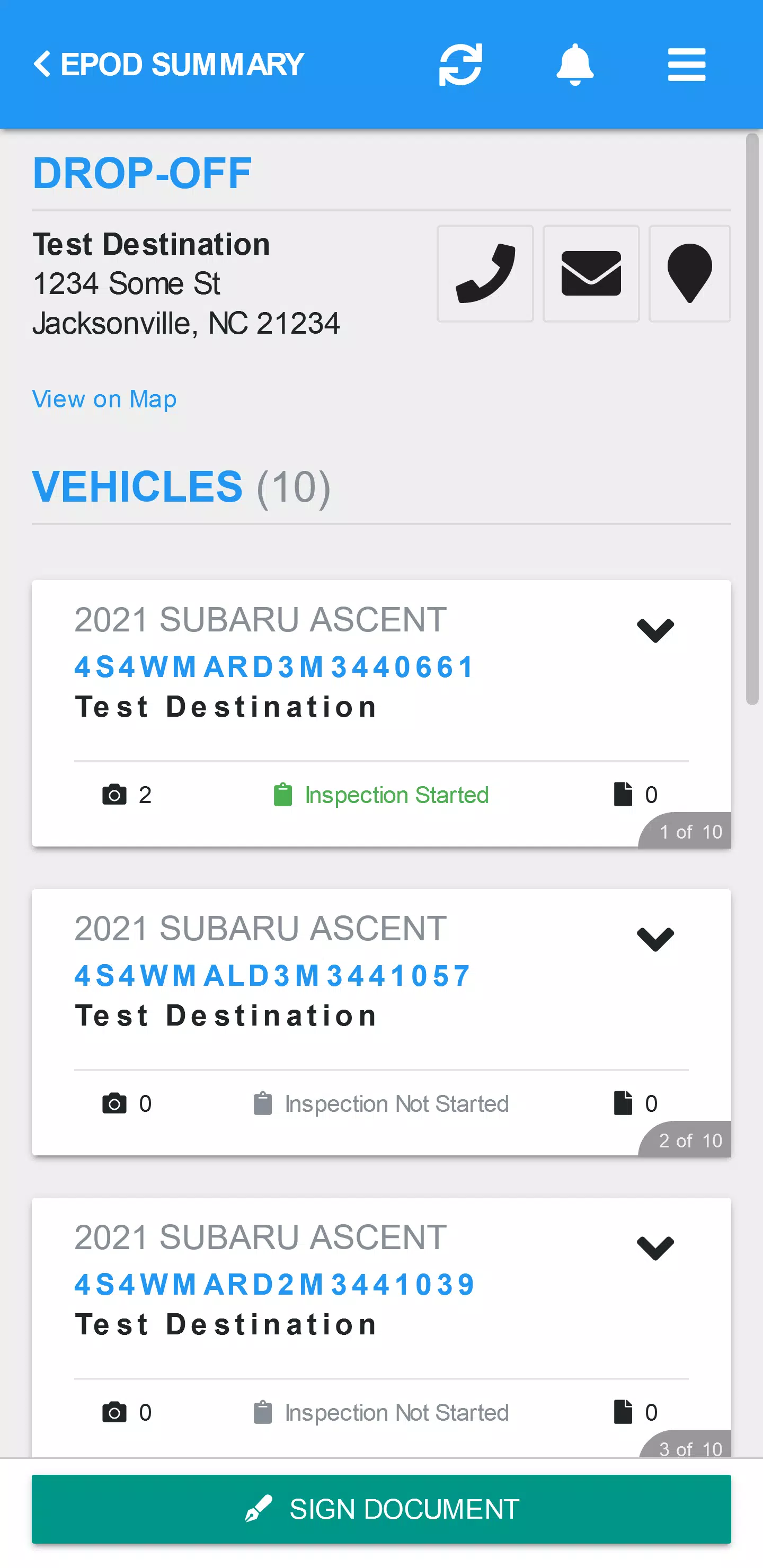763x1568 pixels.
Task: Refresh the EPOD summary data
Action: point(460,65)
